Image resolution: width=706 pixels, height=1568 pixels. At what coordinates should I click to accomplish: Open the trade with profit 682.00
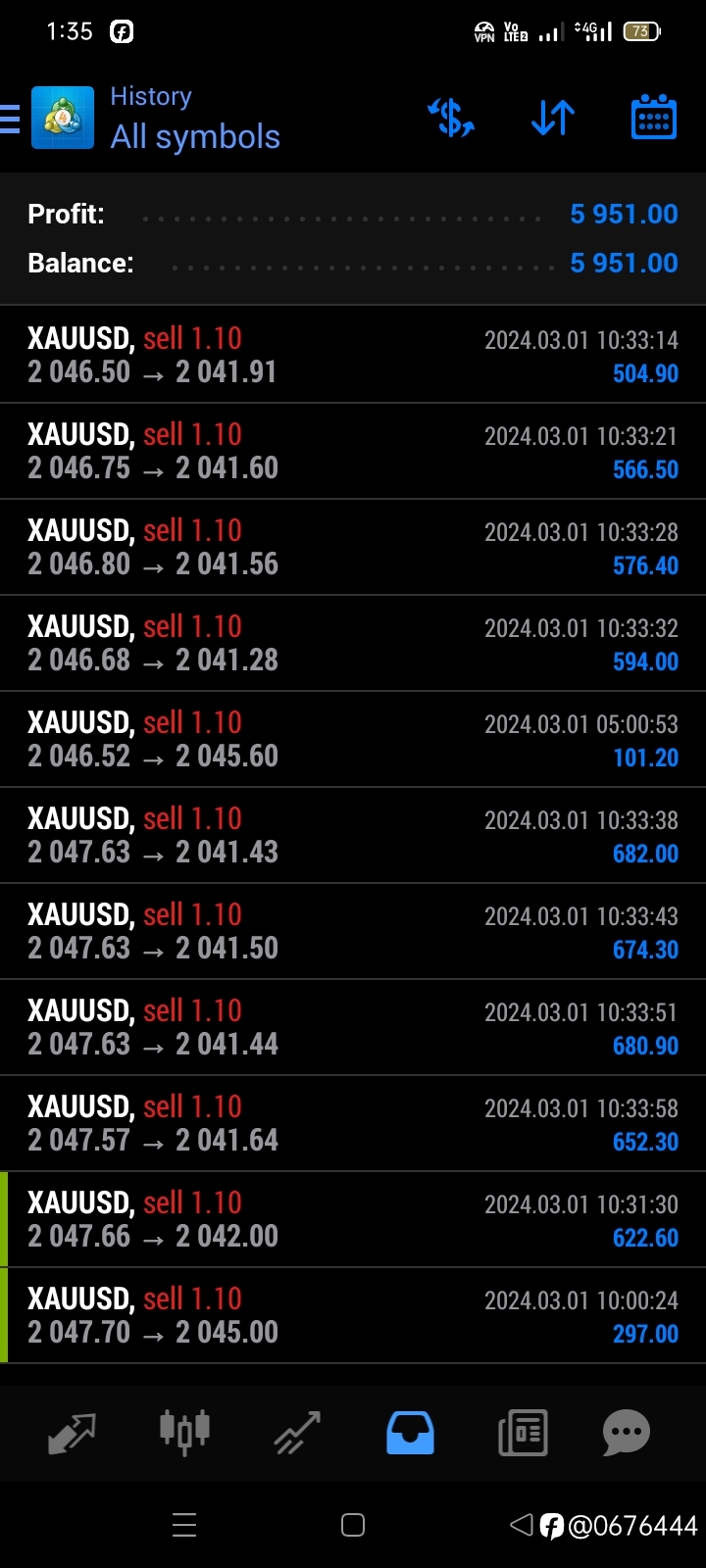(353, 835)
